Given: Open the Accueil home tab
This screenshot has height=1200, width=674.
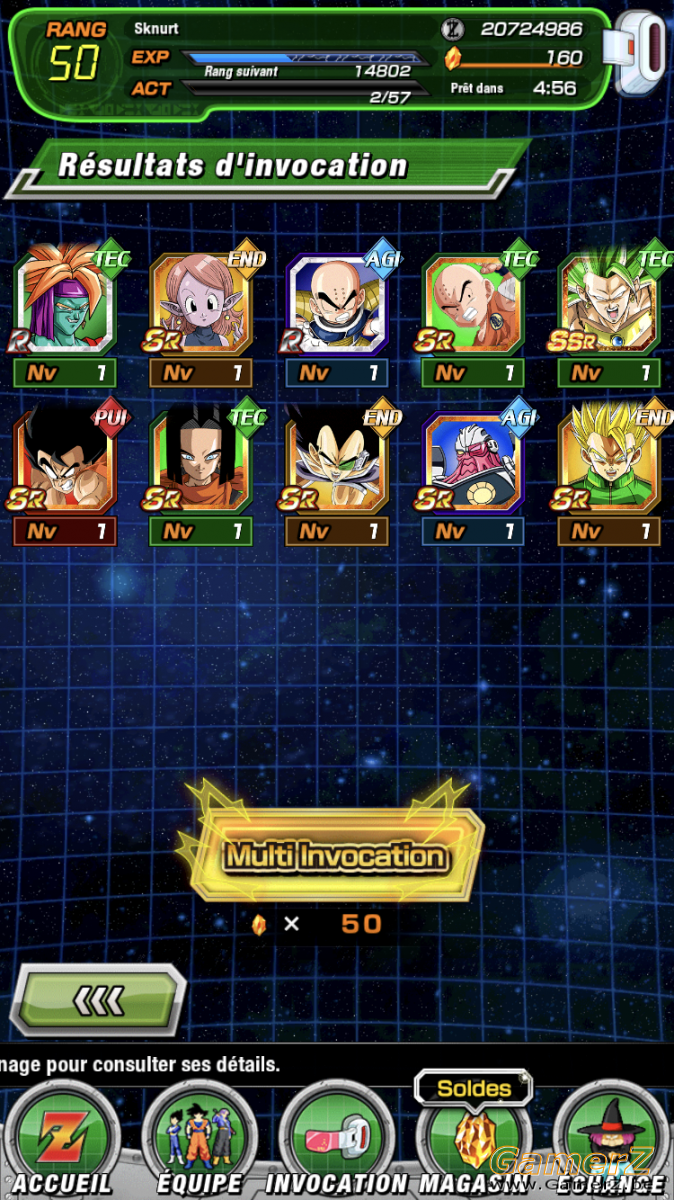Looking at the screenshot, I should click(x=60, y=1145).
